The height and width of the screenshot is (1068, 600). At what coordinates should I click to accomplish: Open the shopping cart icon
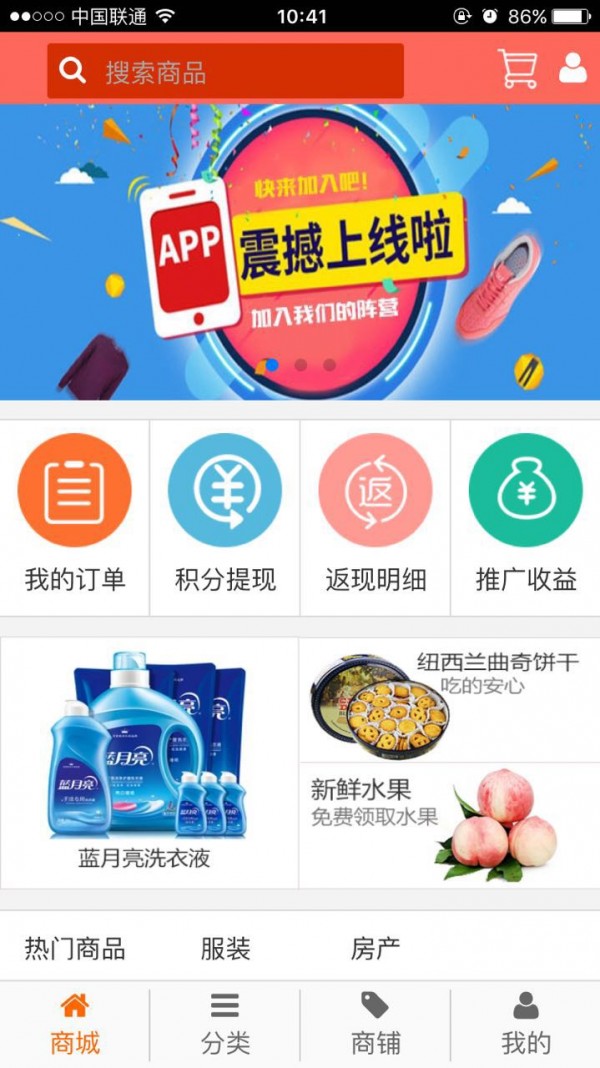pyautogui.click(x=518, y=69)
